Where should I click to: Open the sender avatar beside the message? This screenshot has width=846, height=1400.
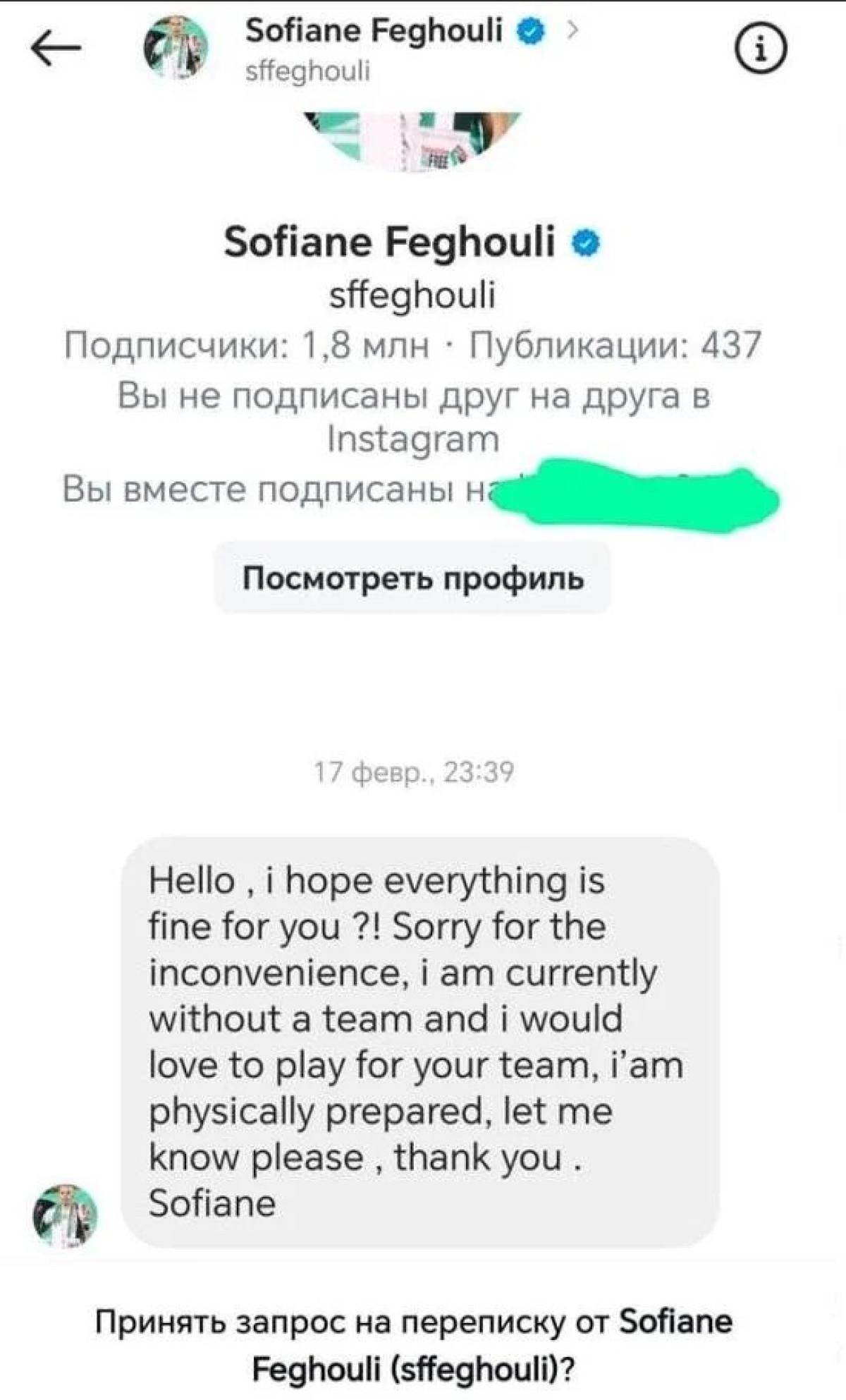(65, 1215)
